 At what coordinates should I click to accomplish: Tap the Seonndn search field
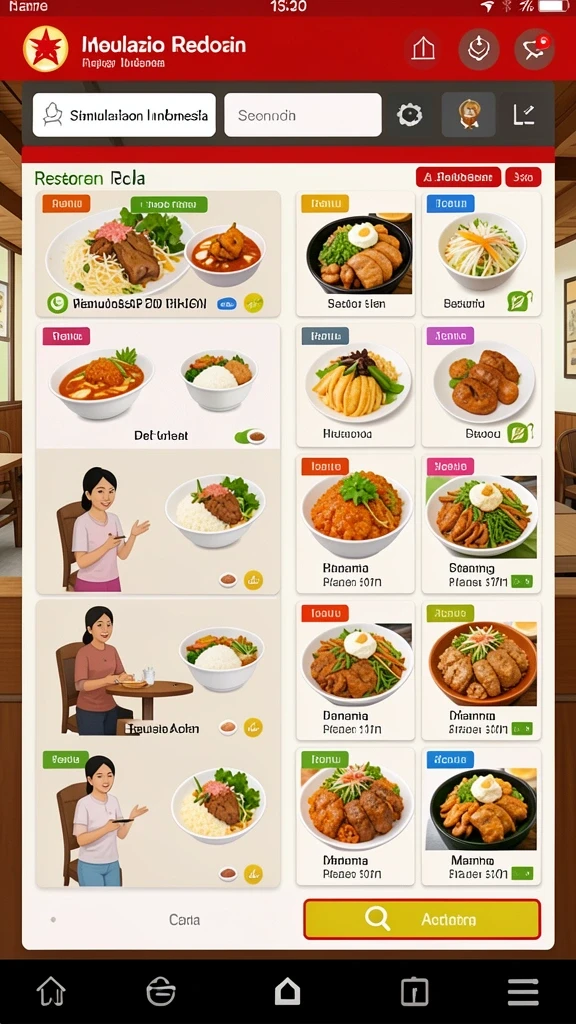pos(303,115)
